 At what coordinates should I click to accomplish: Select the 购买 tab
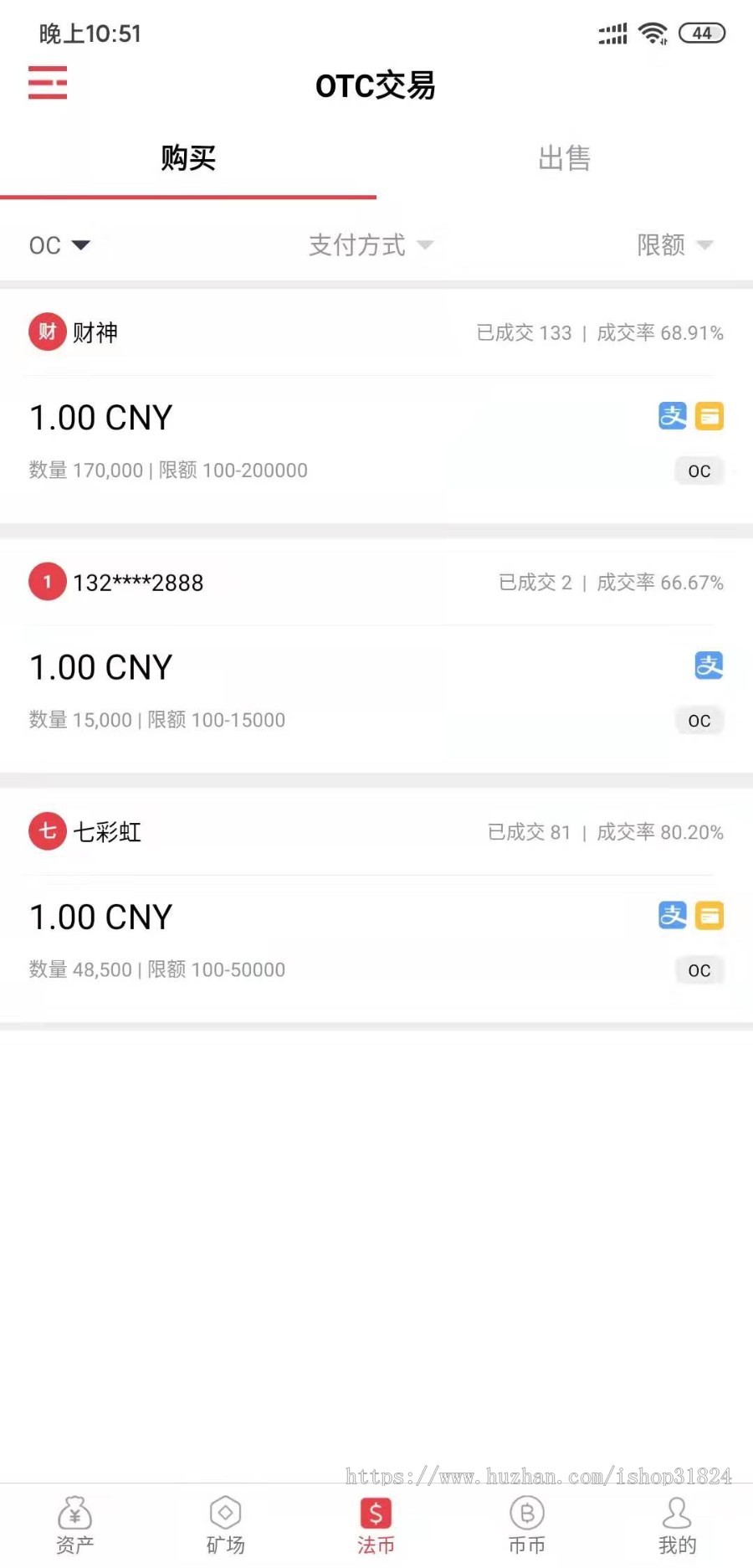(187, 159)
